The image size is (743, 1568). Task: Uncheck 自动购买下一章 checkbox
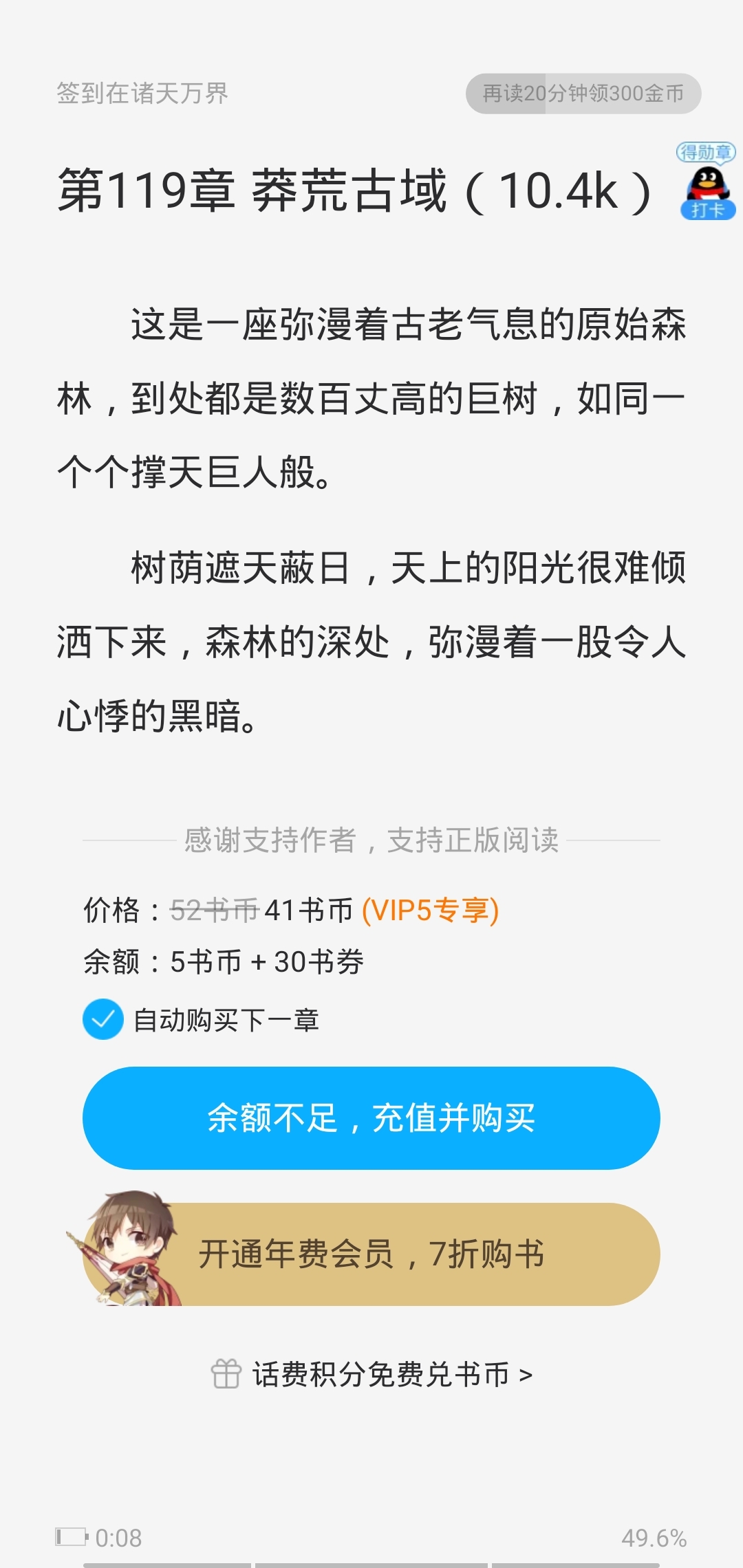click(x=103, y=1019)
